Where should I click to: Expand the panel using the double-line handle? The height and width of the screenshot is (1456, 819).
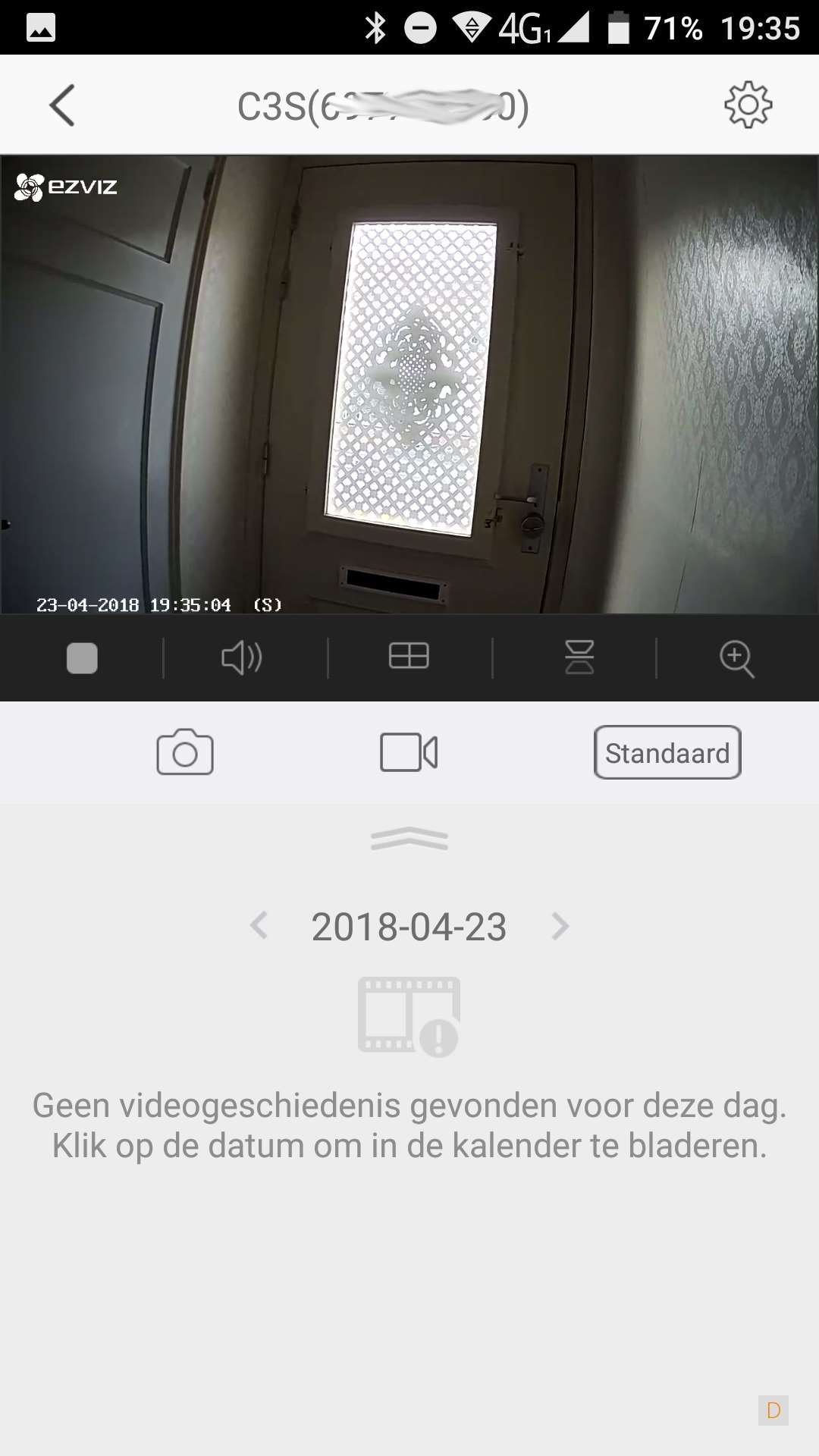tap(409, 839)
